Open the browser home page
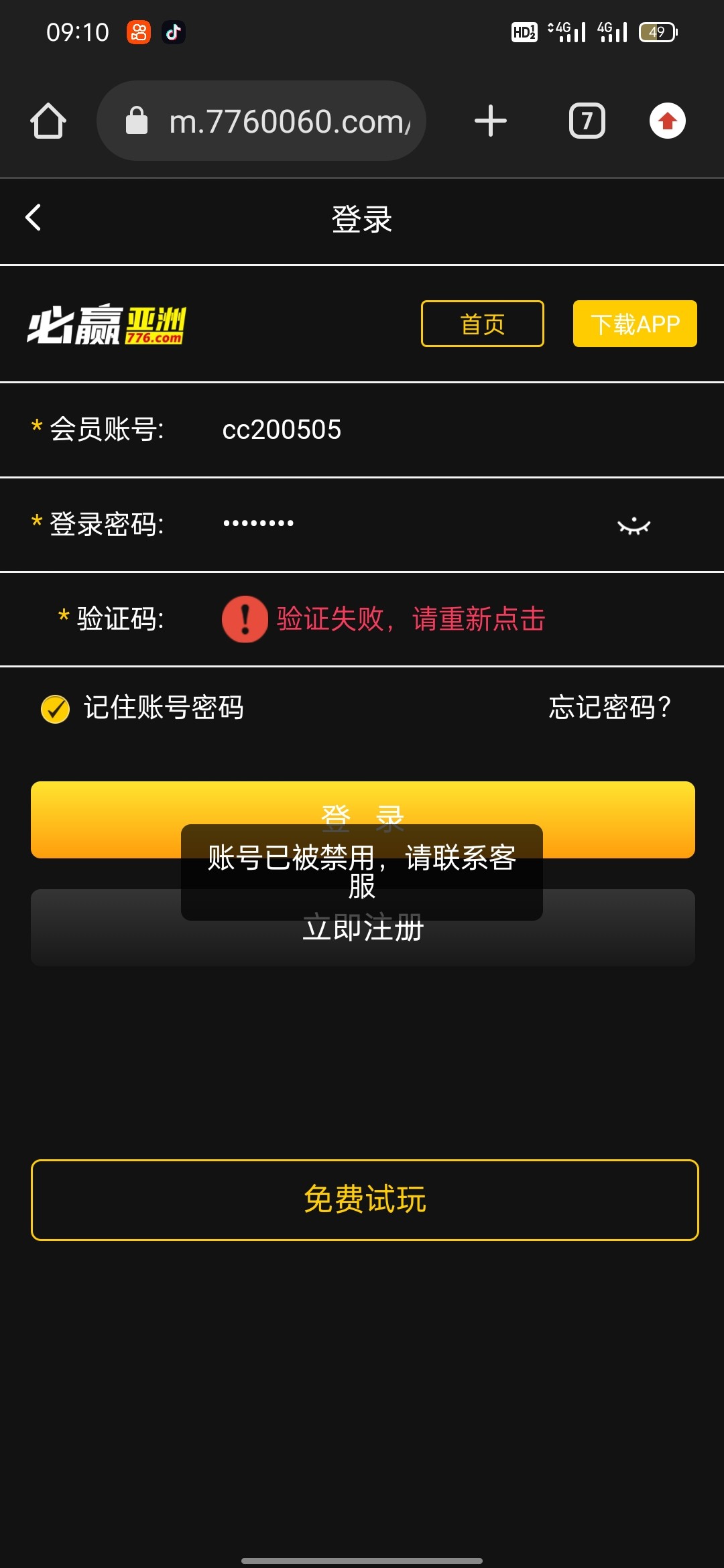Screen dimensions: 724x1568 coord(48,121)
